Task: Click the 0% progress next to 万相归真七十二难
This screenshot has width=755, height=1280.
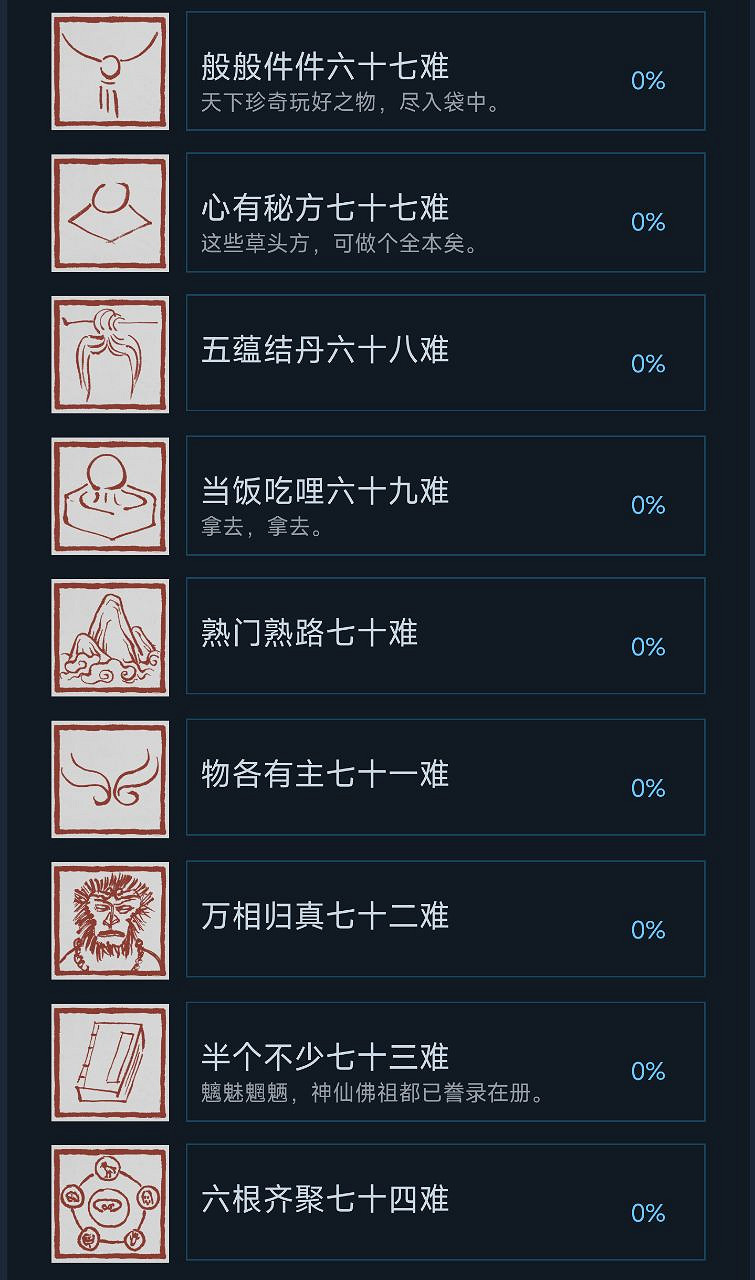Action: (x=650, y=931)
